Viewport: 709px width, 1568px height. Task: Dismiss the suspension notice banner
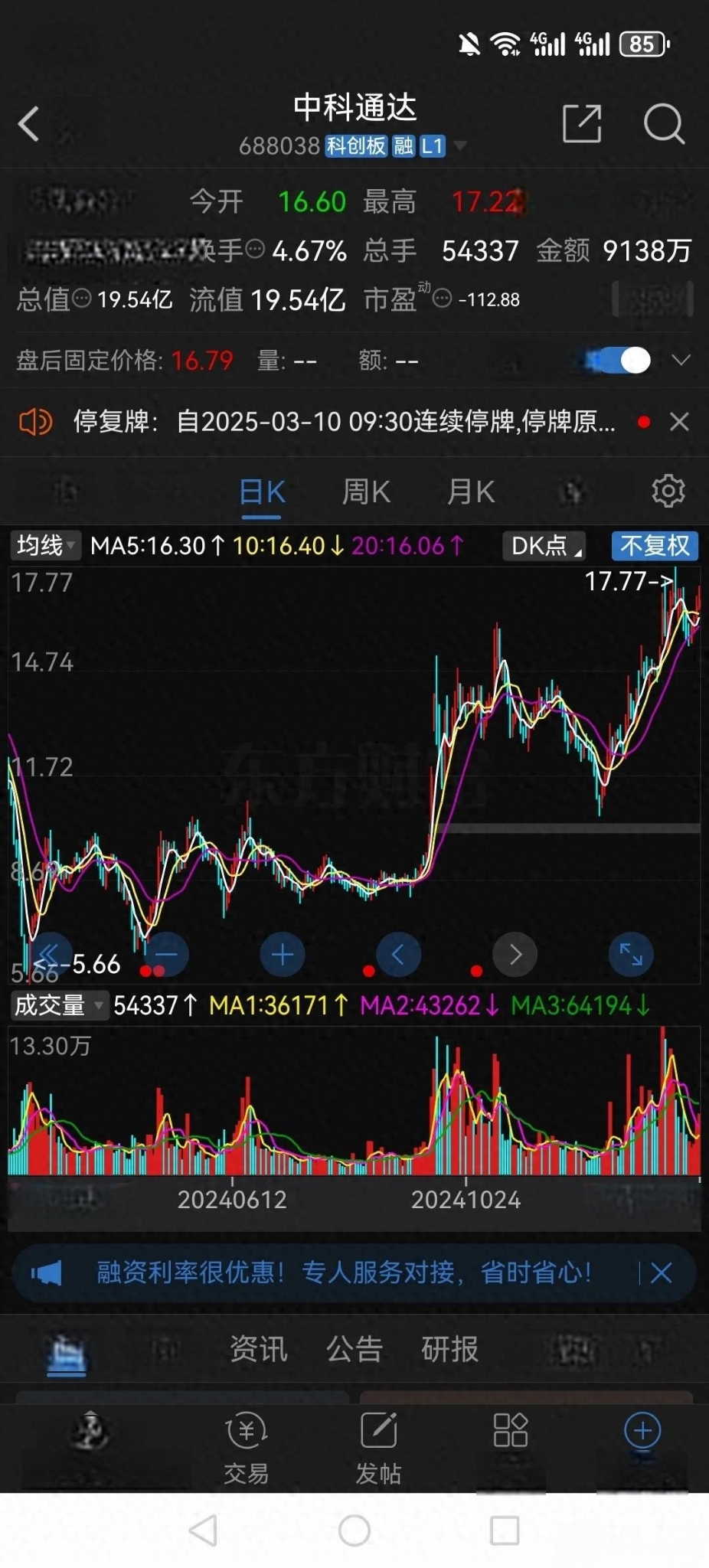(x=679, y=421)
